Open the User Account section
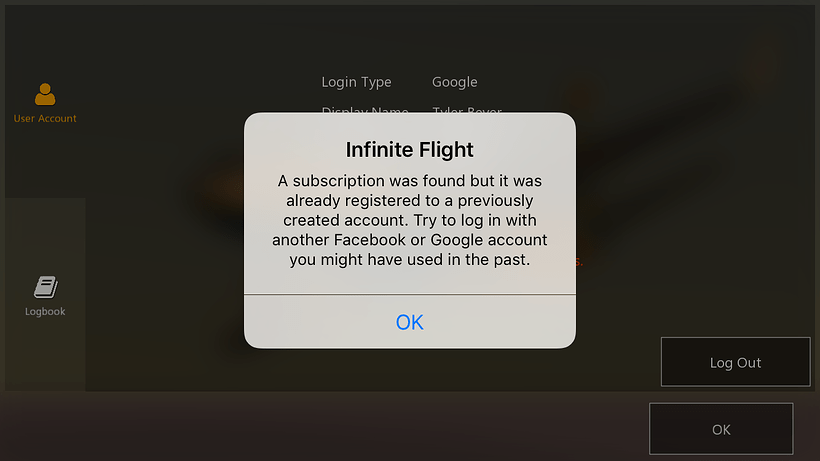 [45, 103]
